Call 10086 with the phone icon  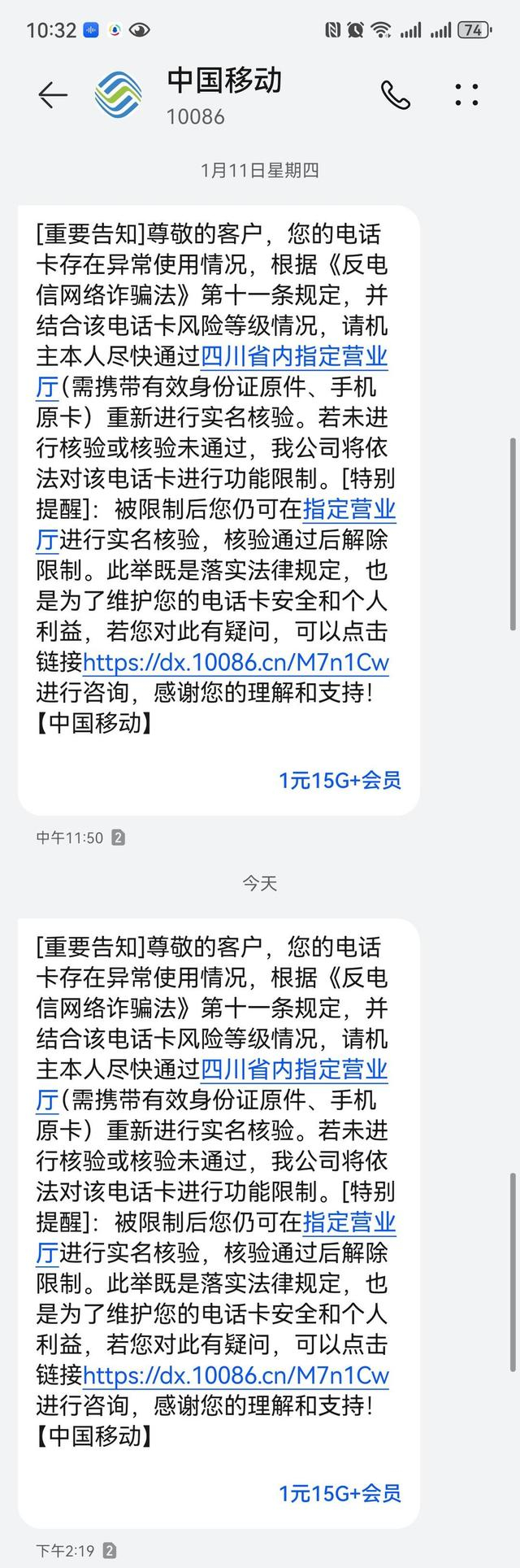(x=396, y=96)
